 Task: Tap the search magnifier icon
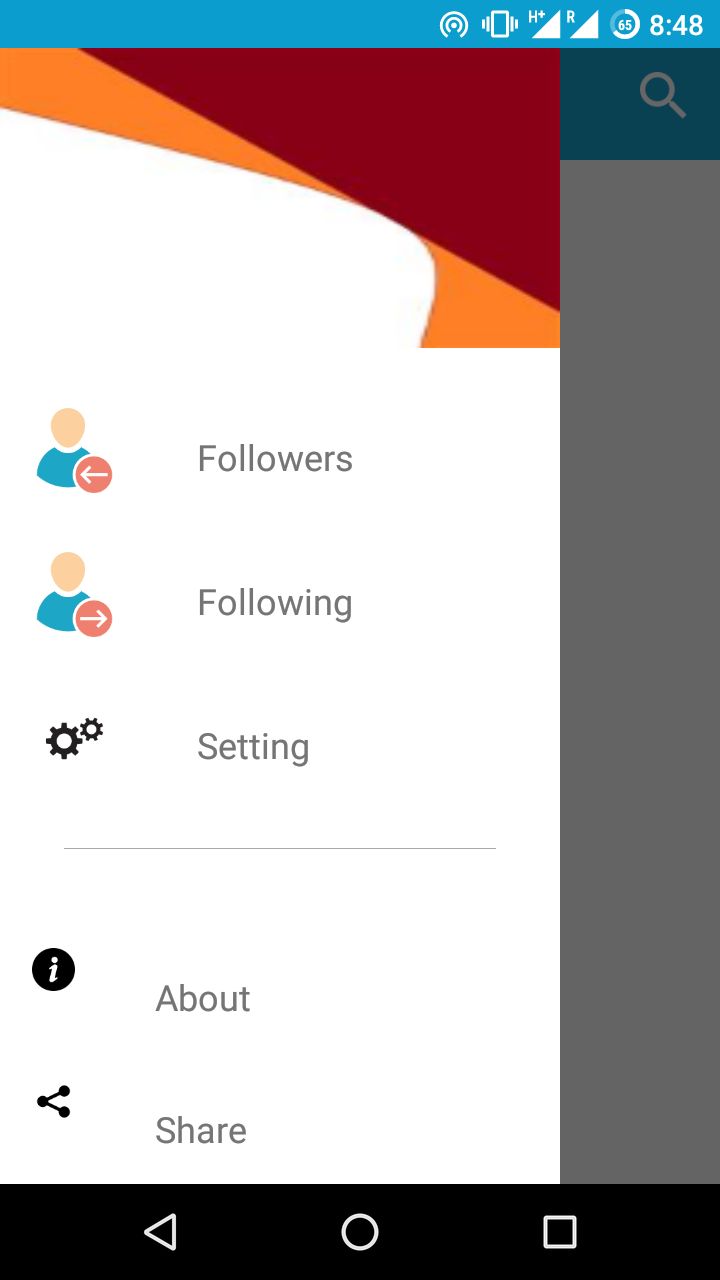[x=662, y=97]
